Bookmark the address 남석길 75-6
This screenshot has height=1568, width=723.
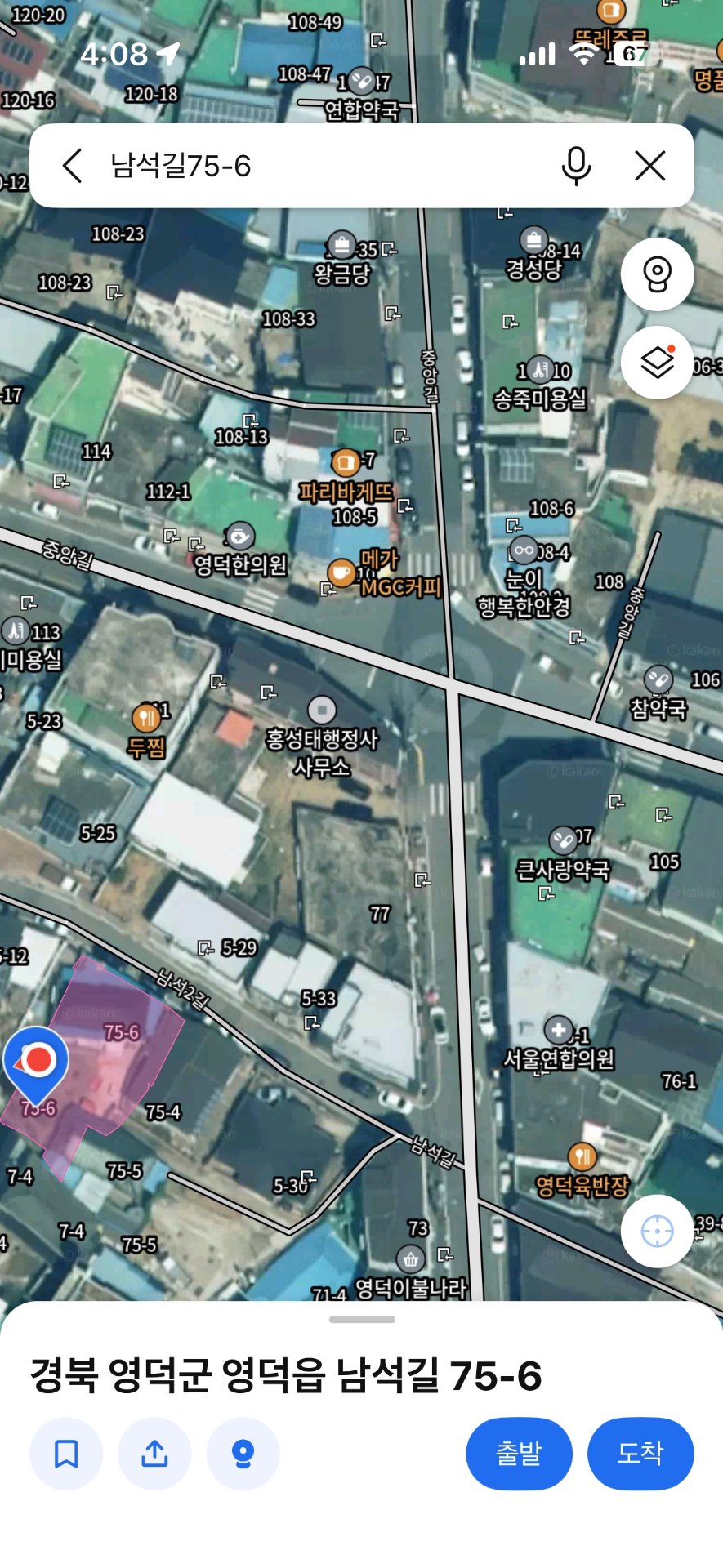(x=66, y=1454)
